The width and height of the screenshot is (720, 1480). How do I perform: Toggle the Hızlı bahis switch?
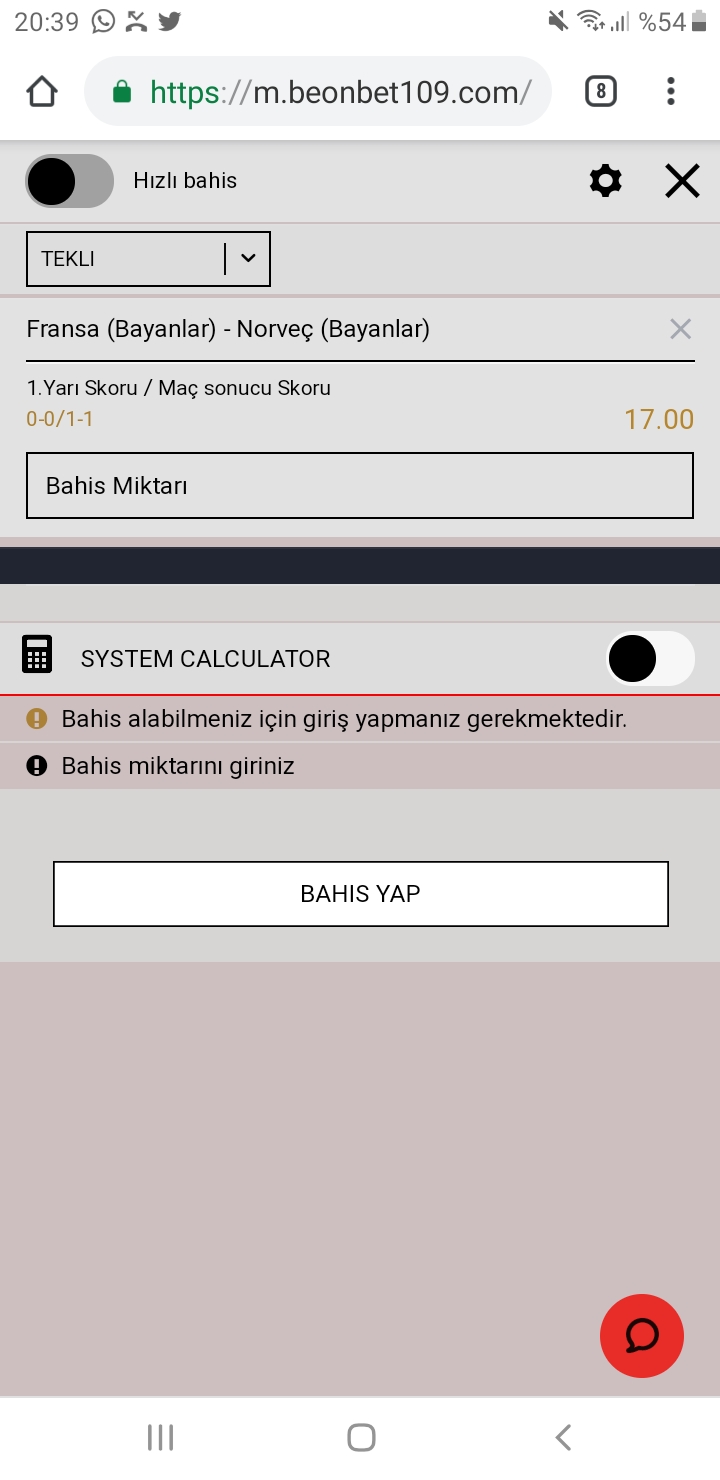70,181
